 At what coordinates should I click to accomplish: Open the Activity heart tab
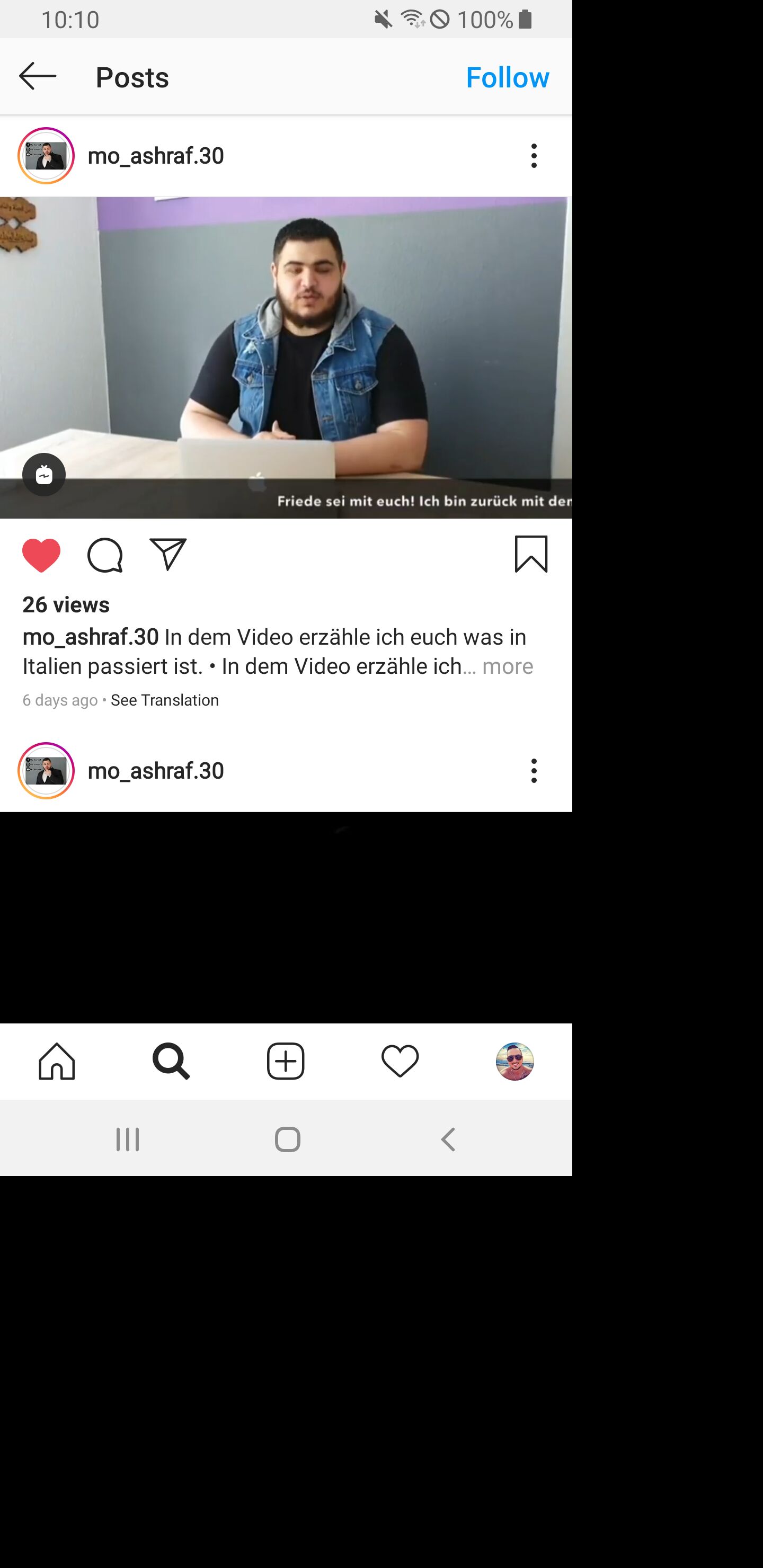pyautogui.click(x=400, y=1061)
